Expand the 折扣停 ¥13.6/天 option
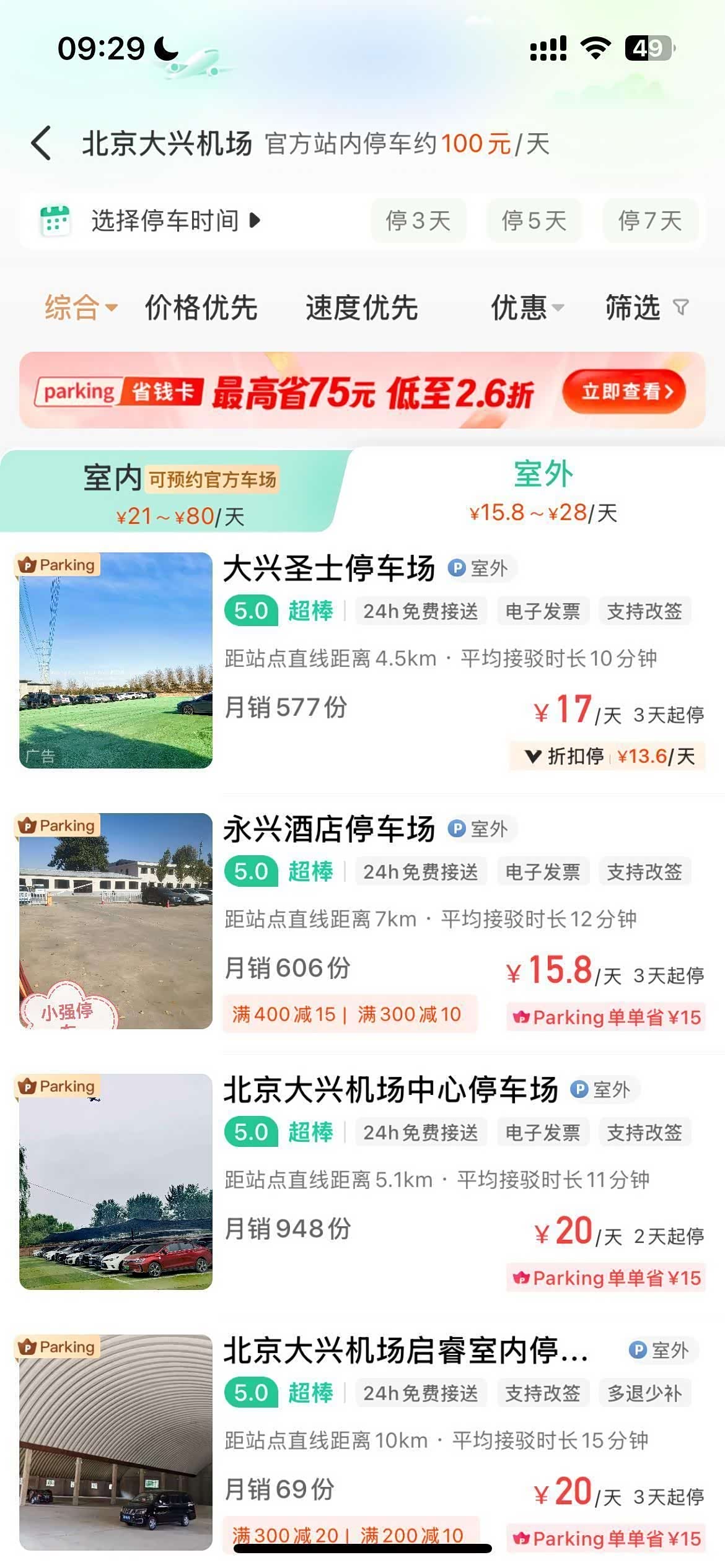This screenshot has height=1568, width=725. click(607, 756)
